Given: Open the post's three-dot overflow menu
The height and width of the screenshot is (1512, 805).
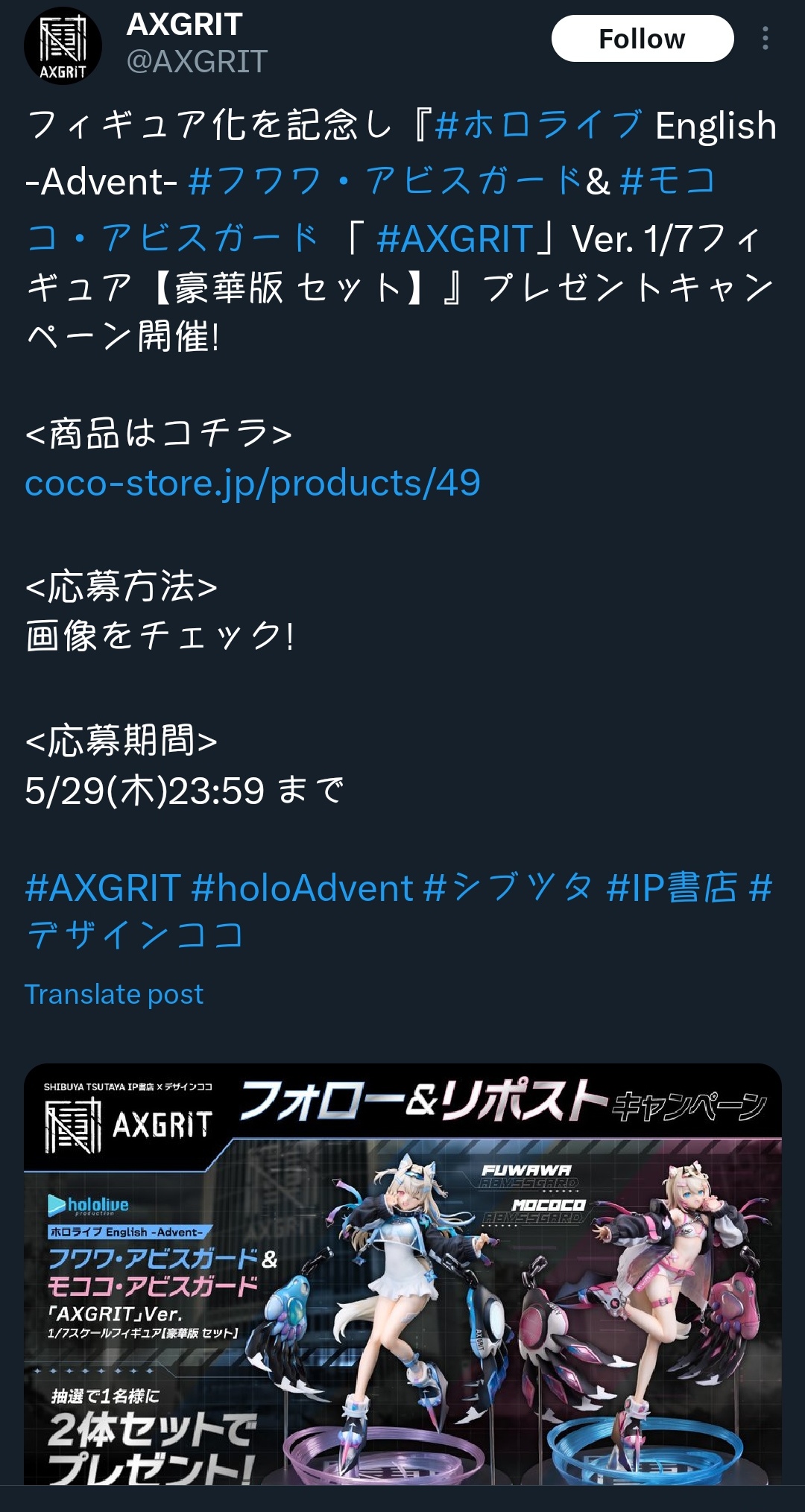Looking at the screenshot, I should [765, 39].
